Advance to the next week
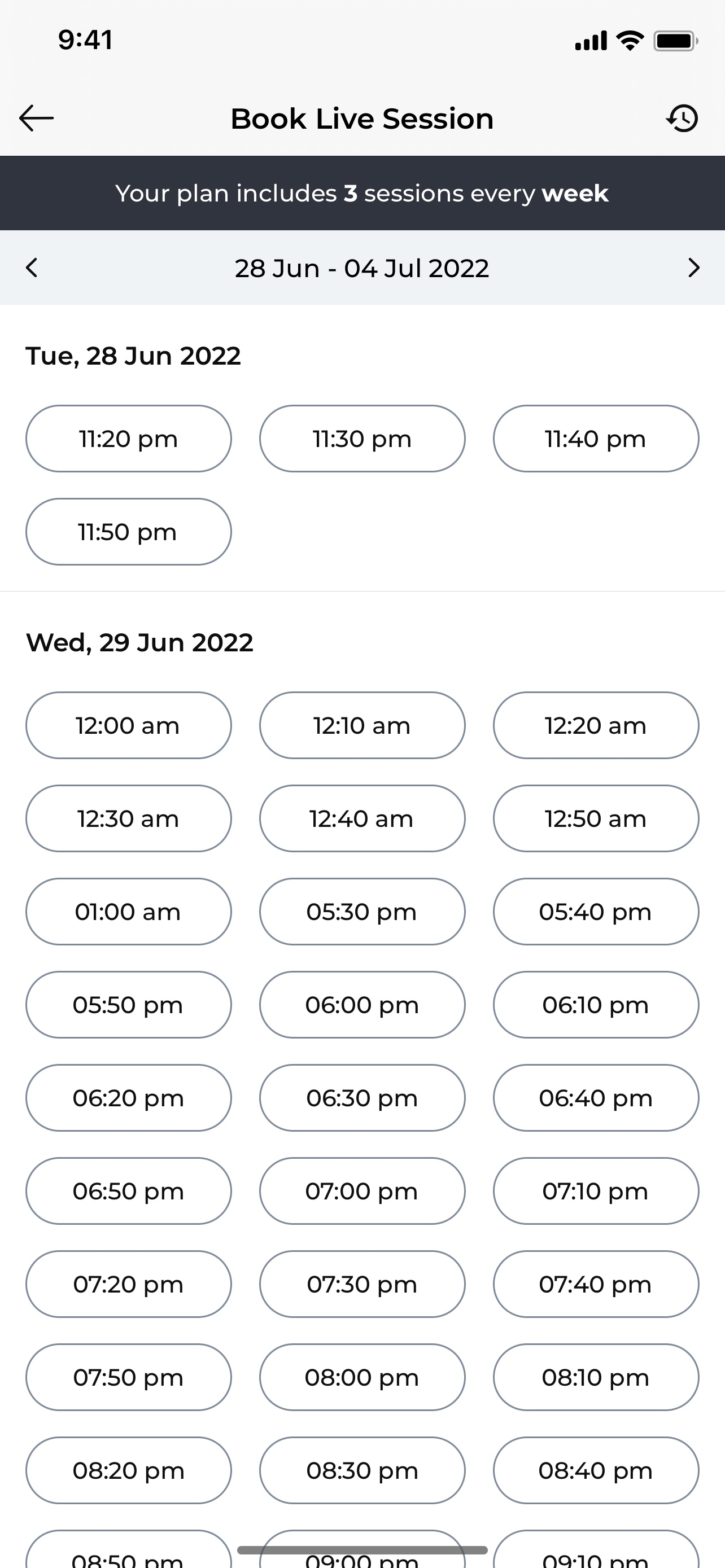This screenshot has width=725, height=1568. 693,268
